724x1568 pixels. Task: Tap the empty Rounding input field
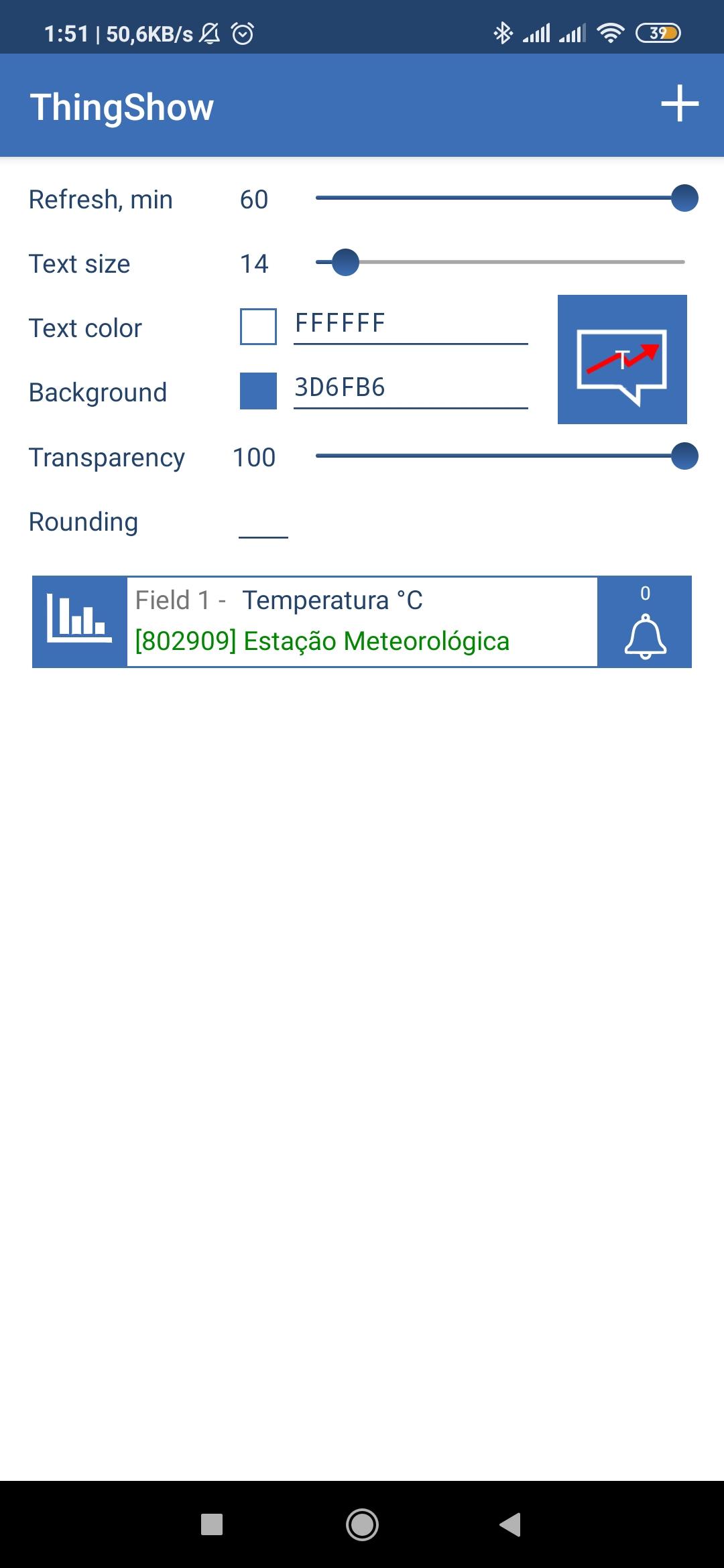[263, 526]
